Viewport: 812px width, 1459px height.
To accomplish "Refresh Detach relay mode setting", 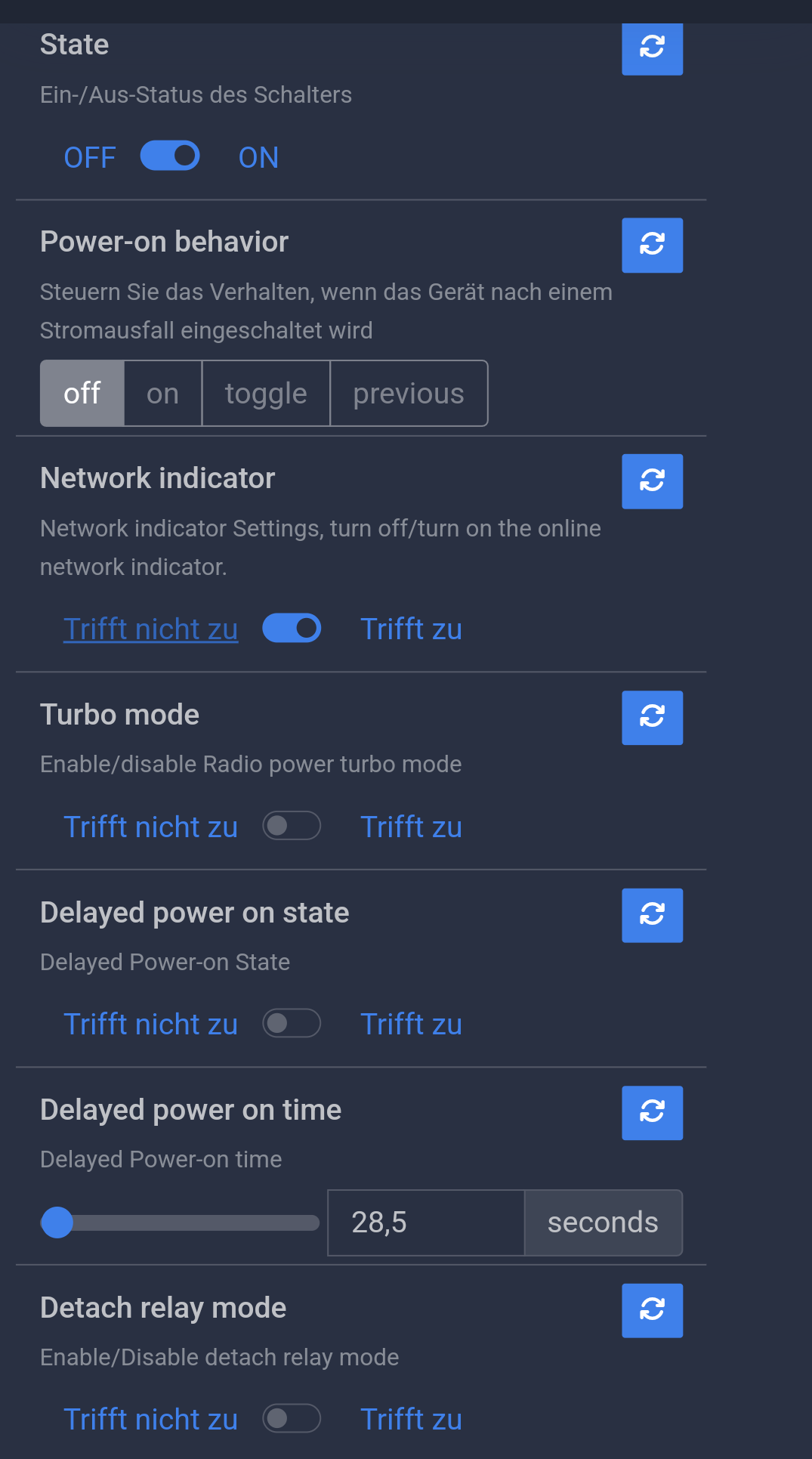I will click(652, 1310).
